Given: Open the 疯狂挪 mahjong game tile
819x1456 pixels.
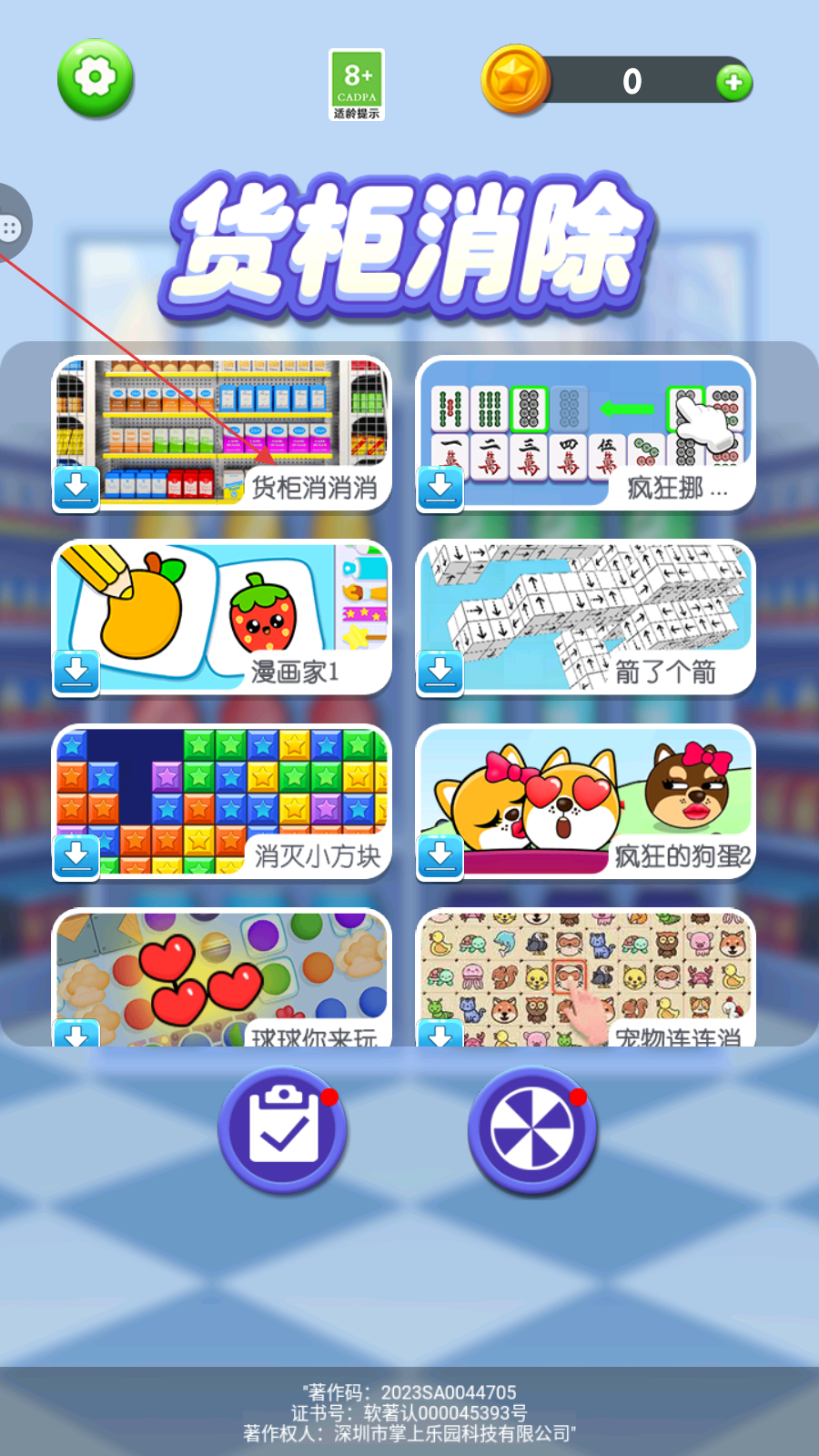Looking at the screenshot, I should tap(585, 434).
